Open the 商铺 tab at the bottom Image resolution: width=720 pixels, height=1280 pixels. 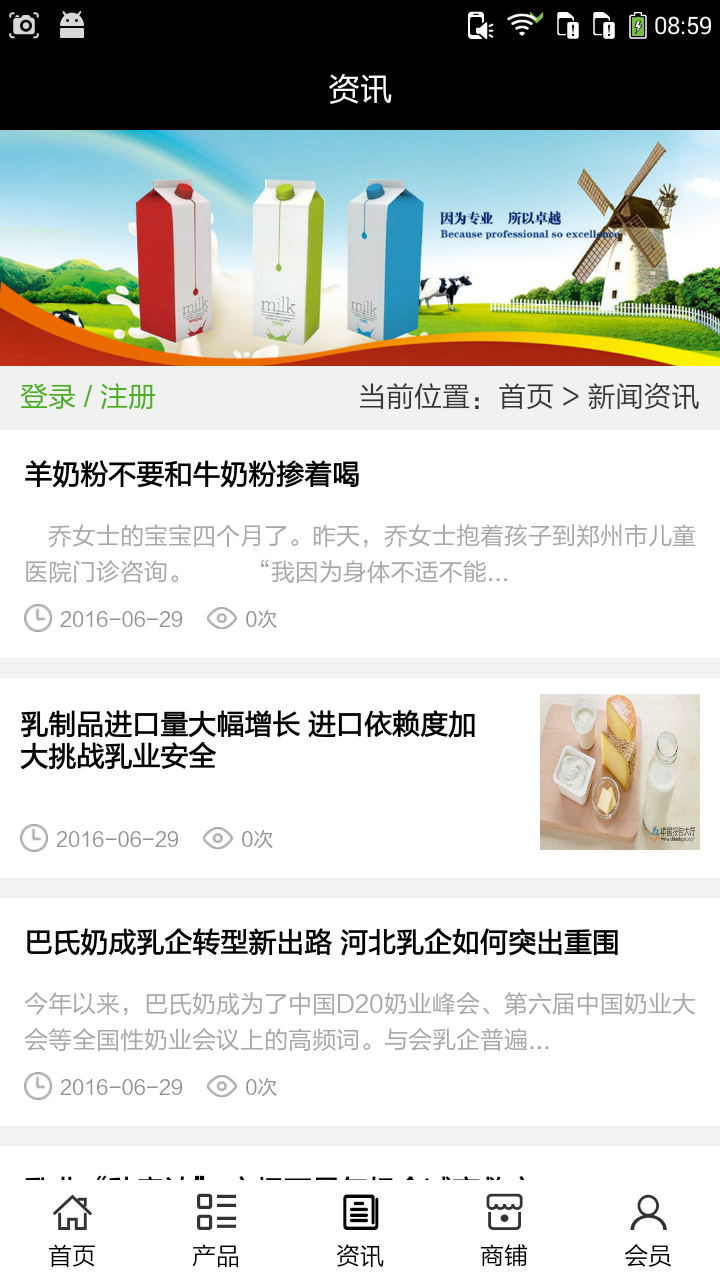503,1210
